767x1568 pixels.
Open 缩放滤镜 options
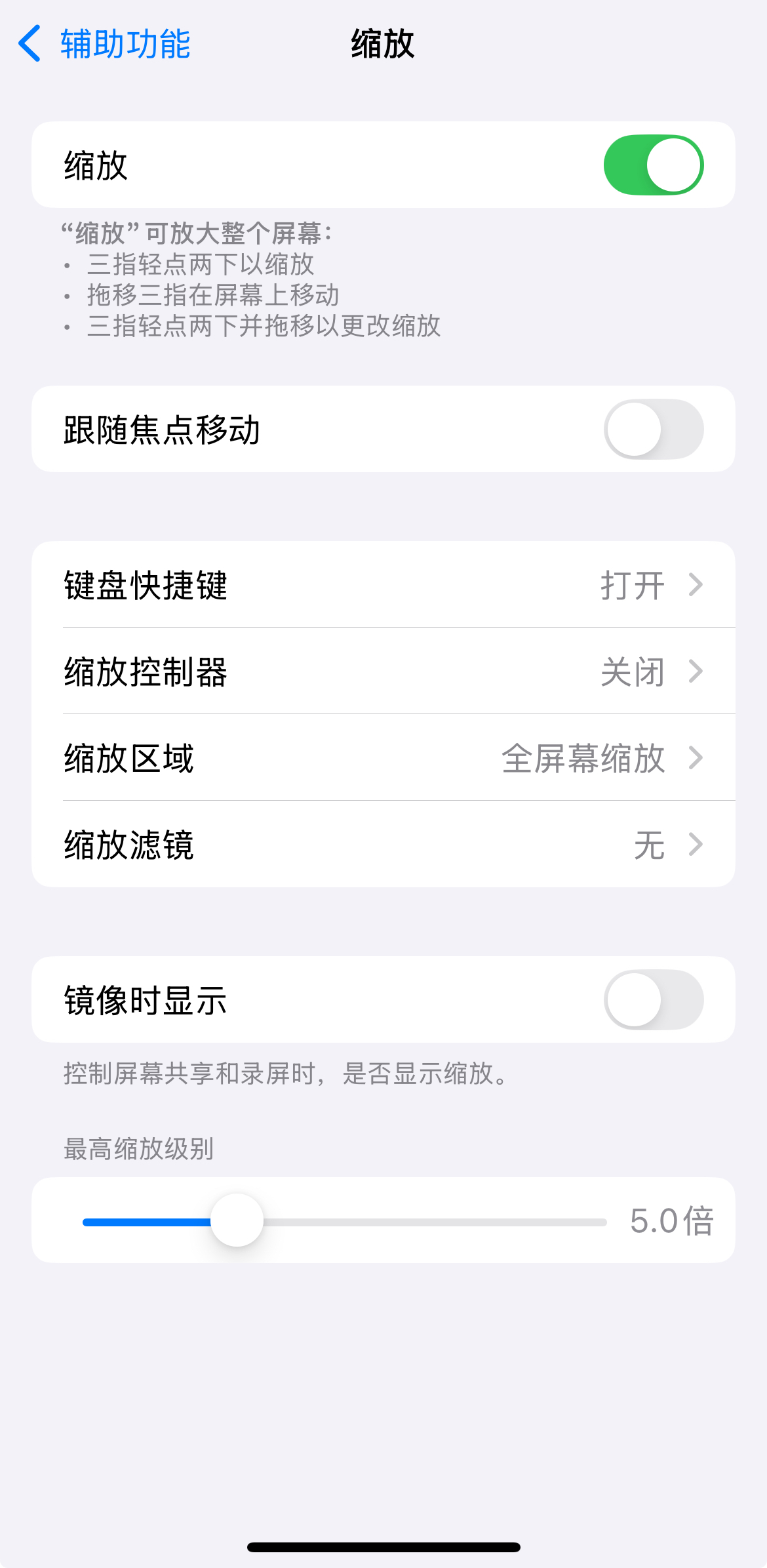coord(383,845)
